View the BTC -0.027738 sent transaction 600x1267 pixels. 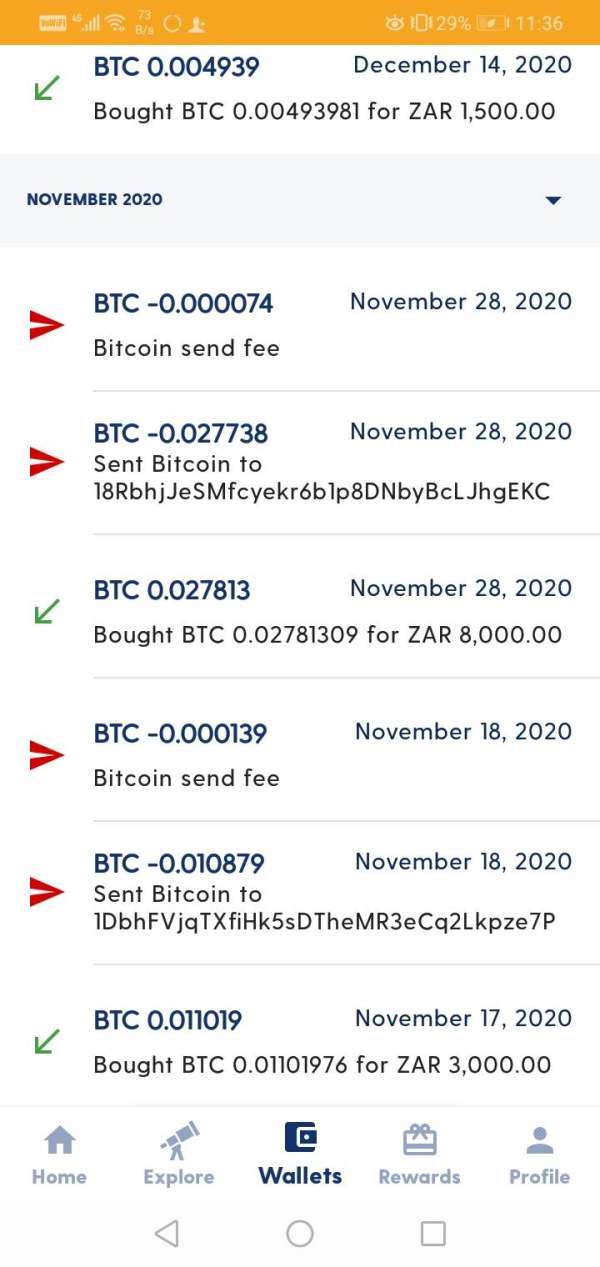[x=300, y=462]
